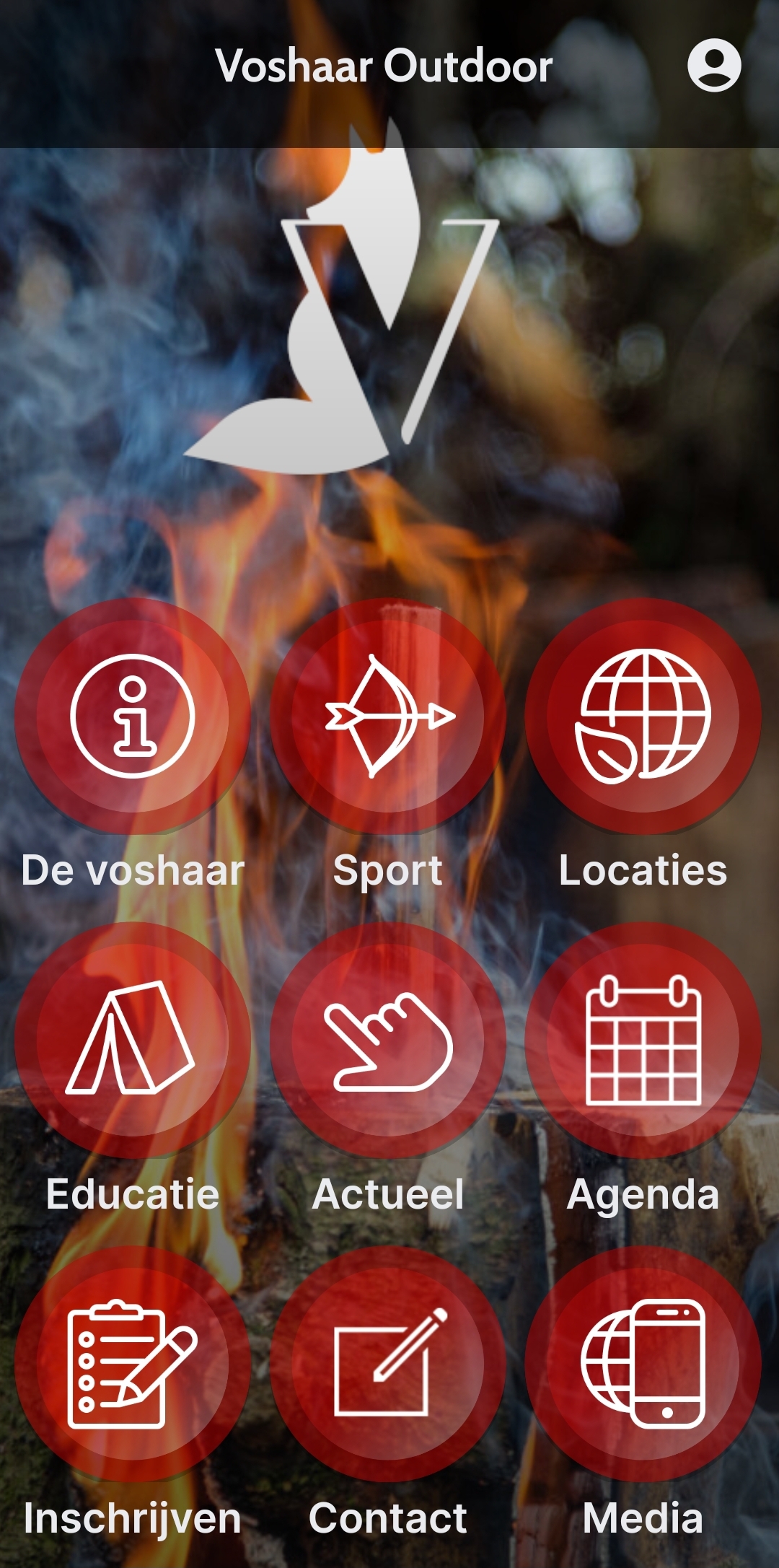
Task: Go to the Sport section
Action: (x=388, y=716)
